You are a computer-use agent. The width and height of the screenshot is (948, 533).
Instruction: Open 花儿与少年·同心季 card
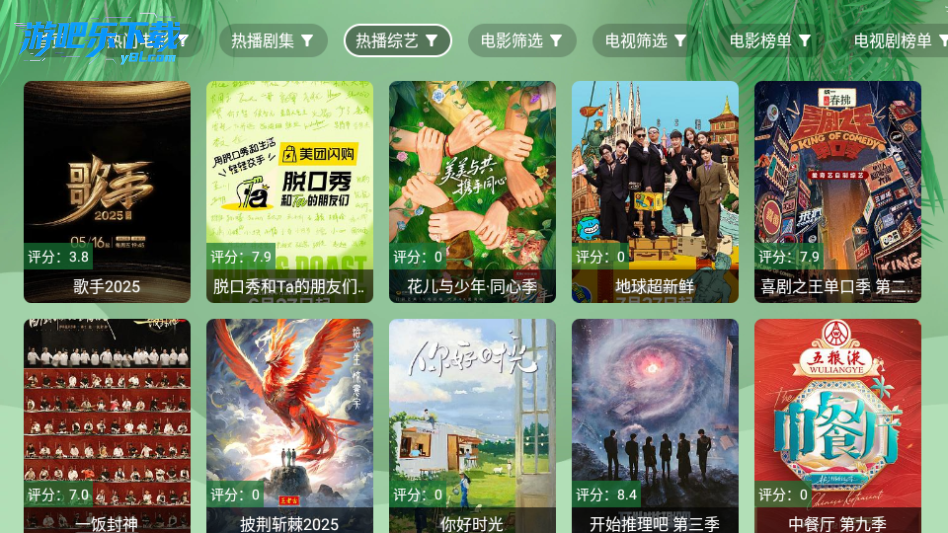[472, 191]
